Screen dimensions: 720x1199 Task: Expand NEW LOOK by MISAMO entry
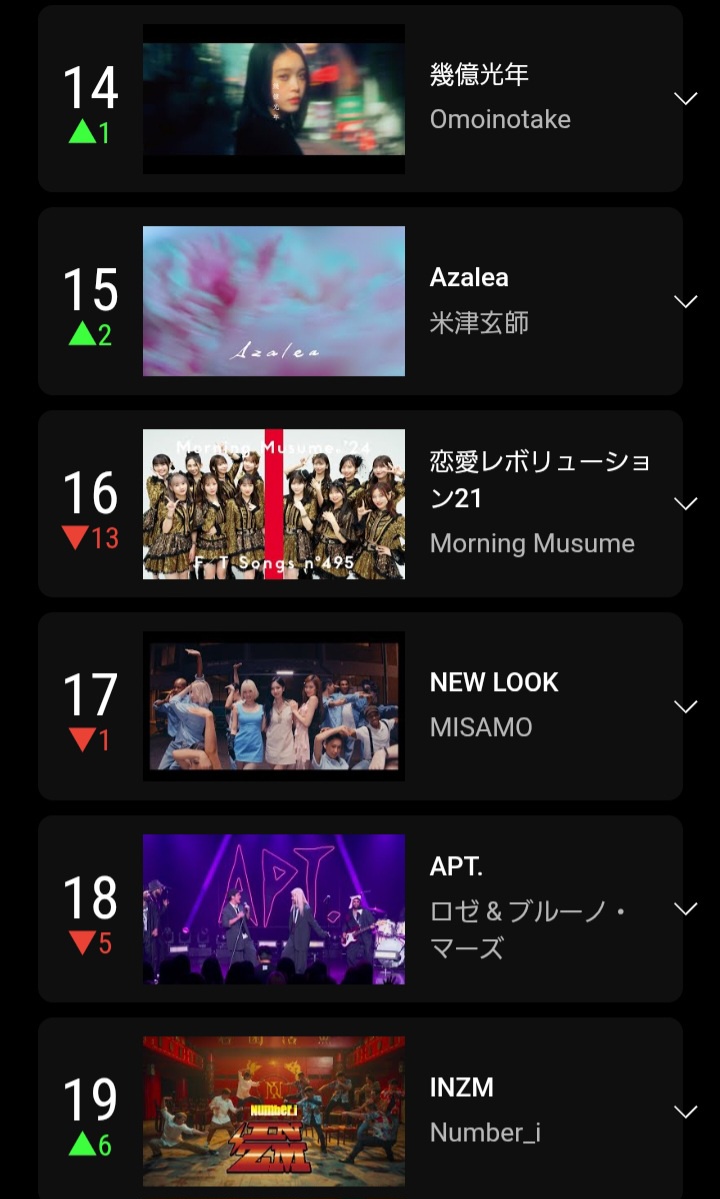685,706
